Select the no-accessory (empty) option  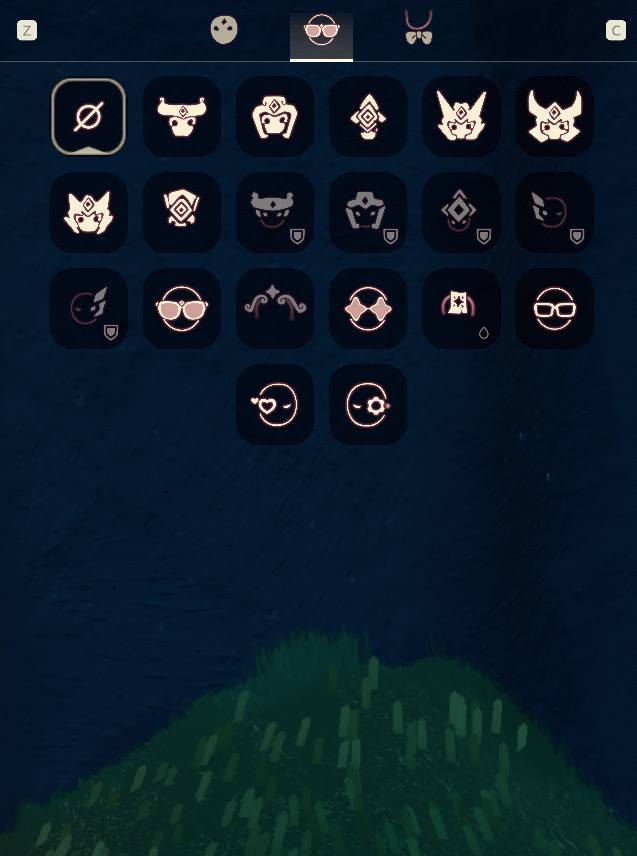coord(88,117)
